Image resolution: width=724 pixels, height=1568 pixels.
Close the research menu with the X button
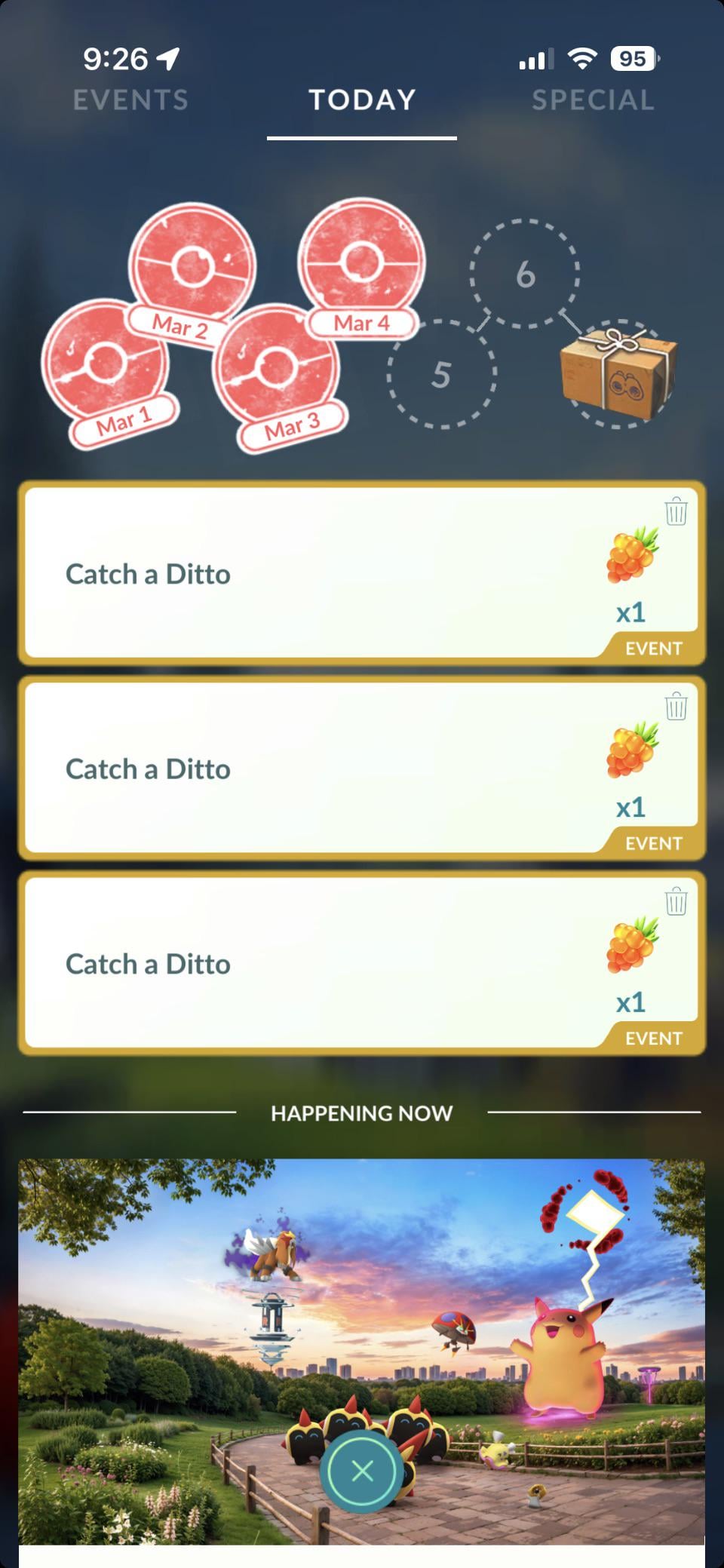362,1471
